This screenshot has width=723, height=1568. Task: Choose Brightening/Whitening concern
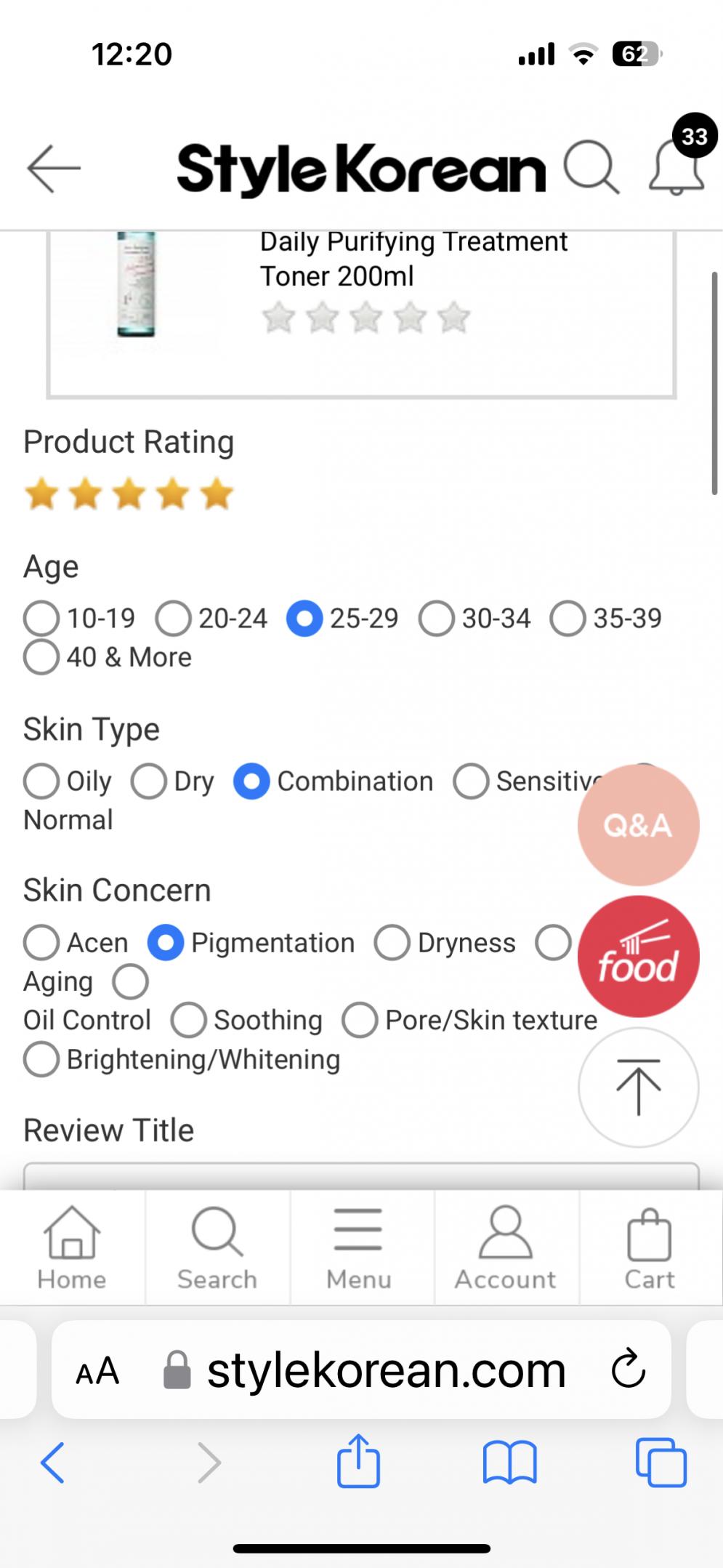click(x=41, y=1059)
